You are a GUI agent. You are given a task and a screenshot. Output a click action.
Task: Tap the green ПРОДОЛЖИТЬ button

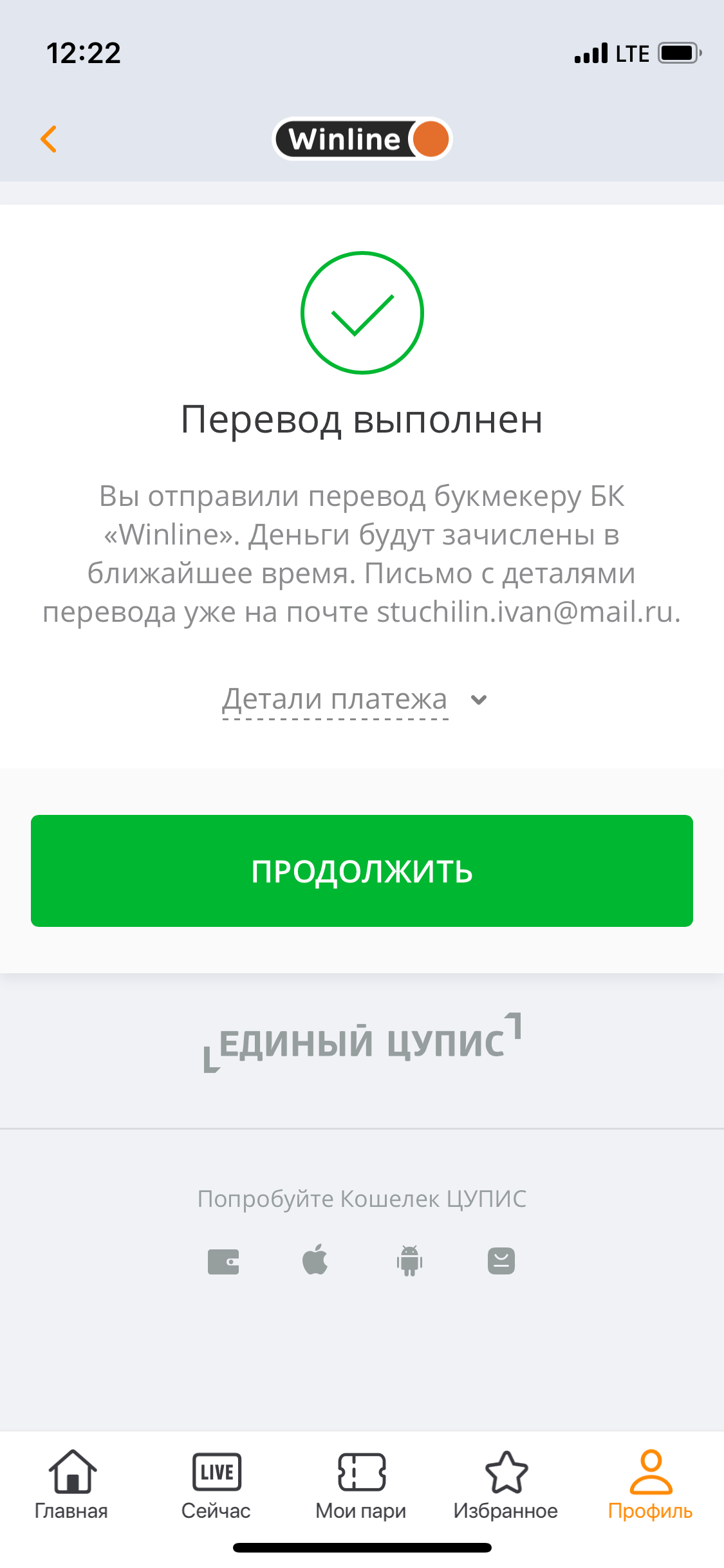[362, 870]
